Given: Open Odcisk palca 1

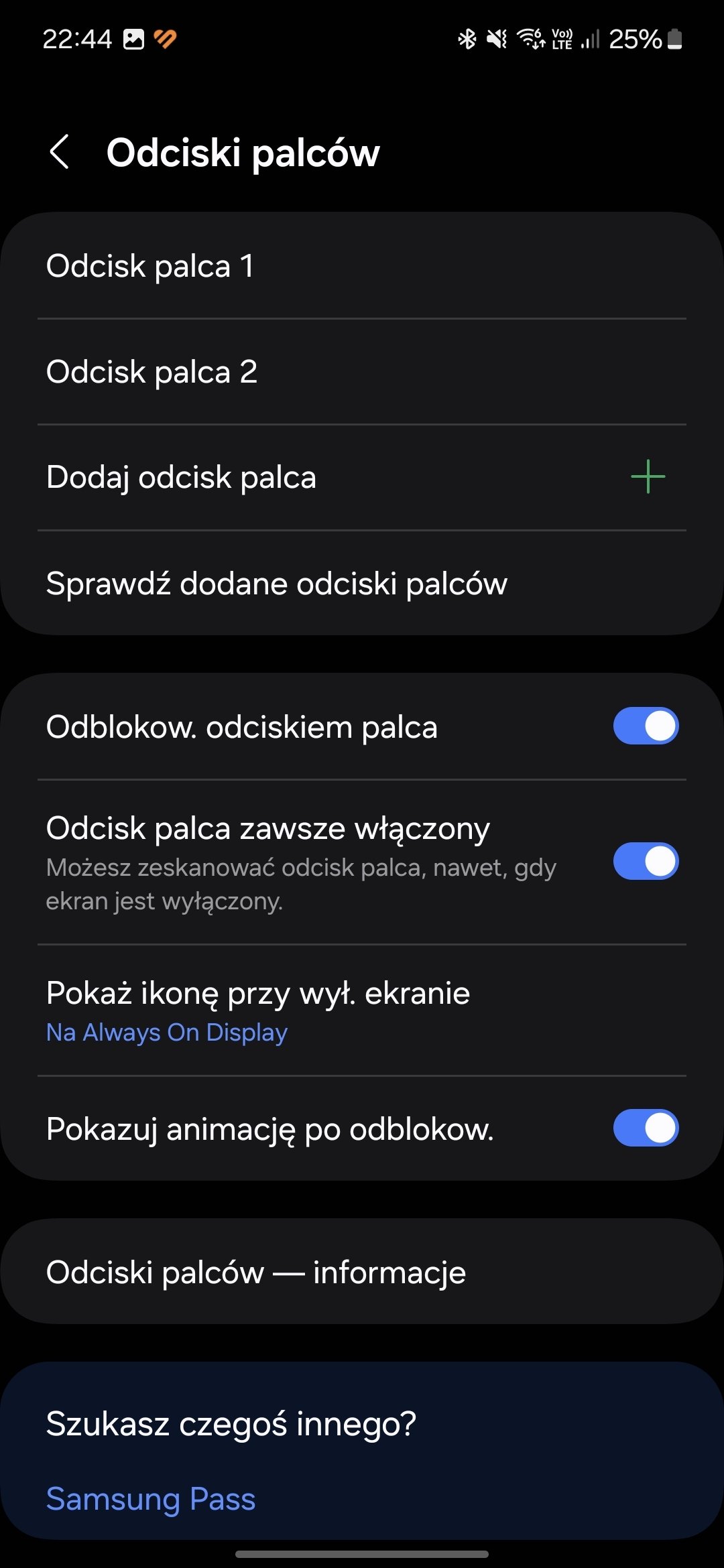Looking at the screenshot, I should click(x=362, y=266).
